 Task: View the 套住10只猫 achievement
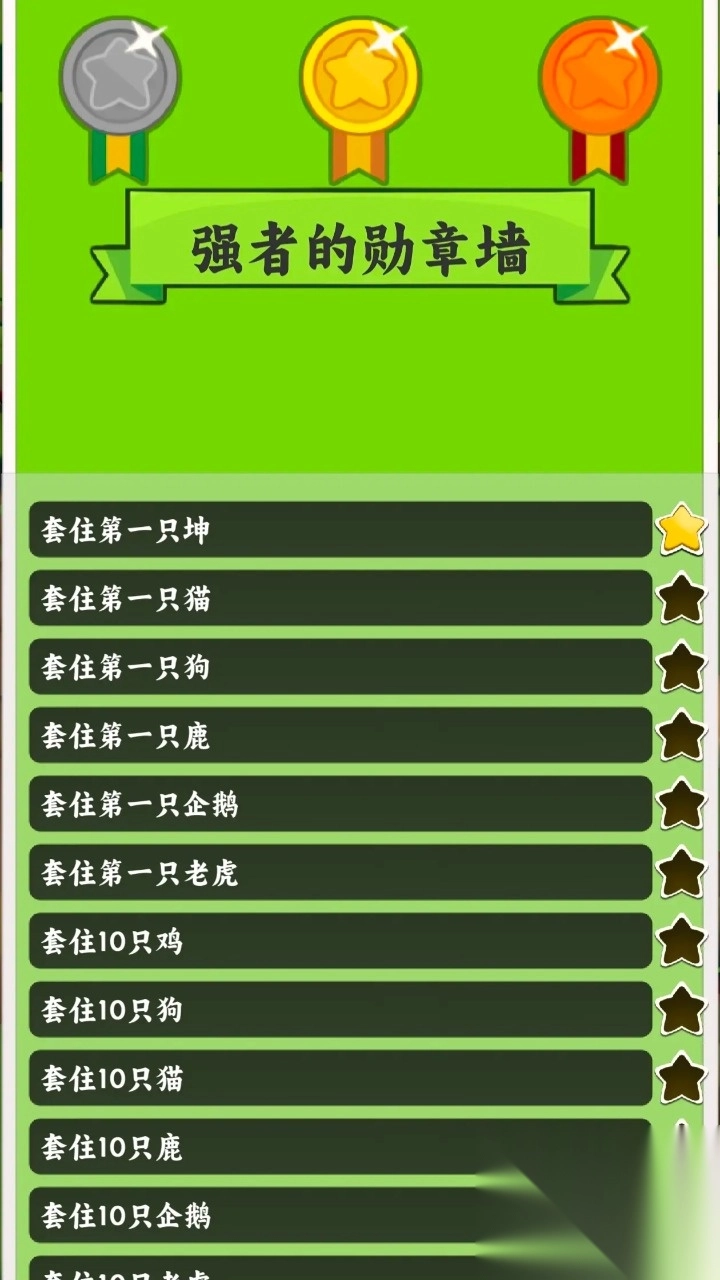point(340,1078)
